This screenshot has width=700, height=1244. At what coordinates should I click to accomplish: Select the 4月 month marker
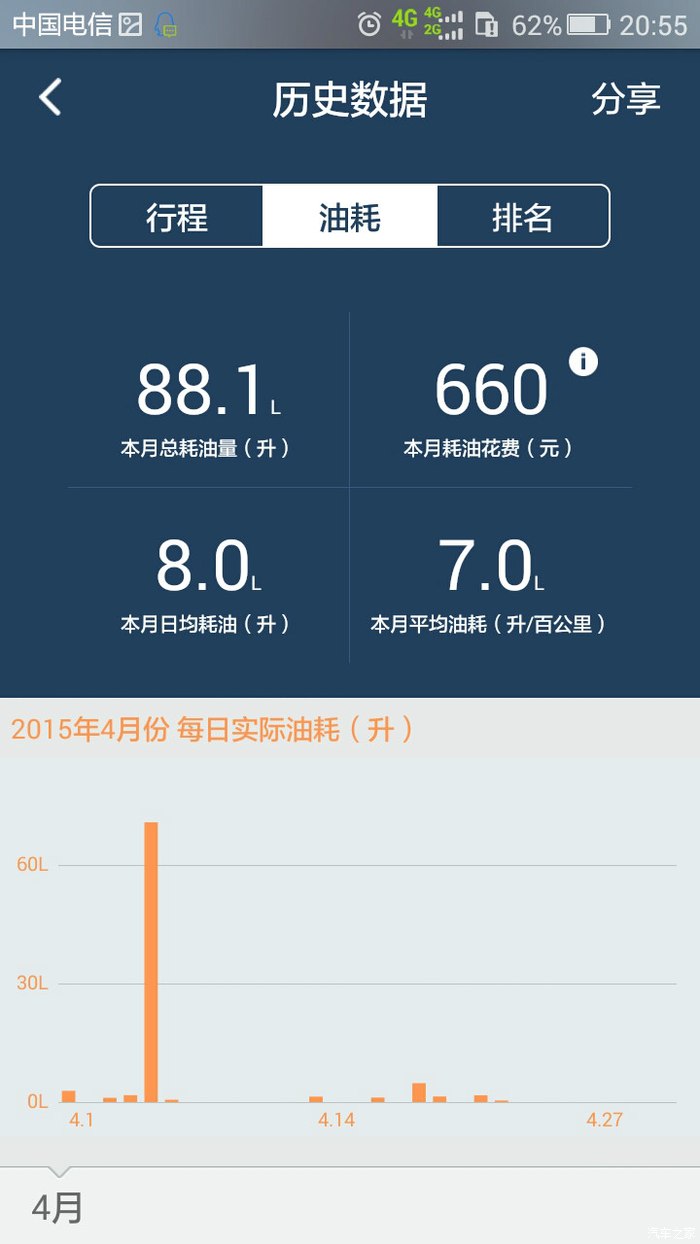click(57, 1208)
